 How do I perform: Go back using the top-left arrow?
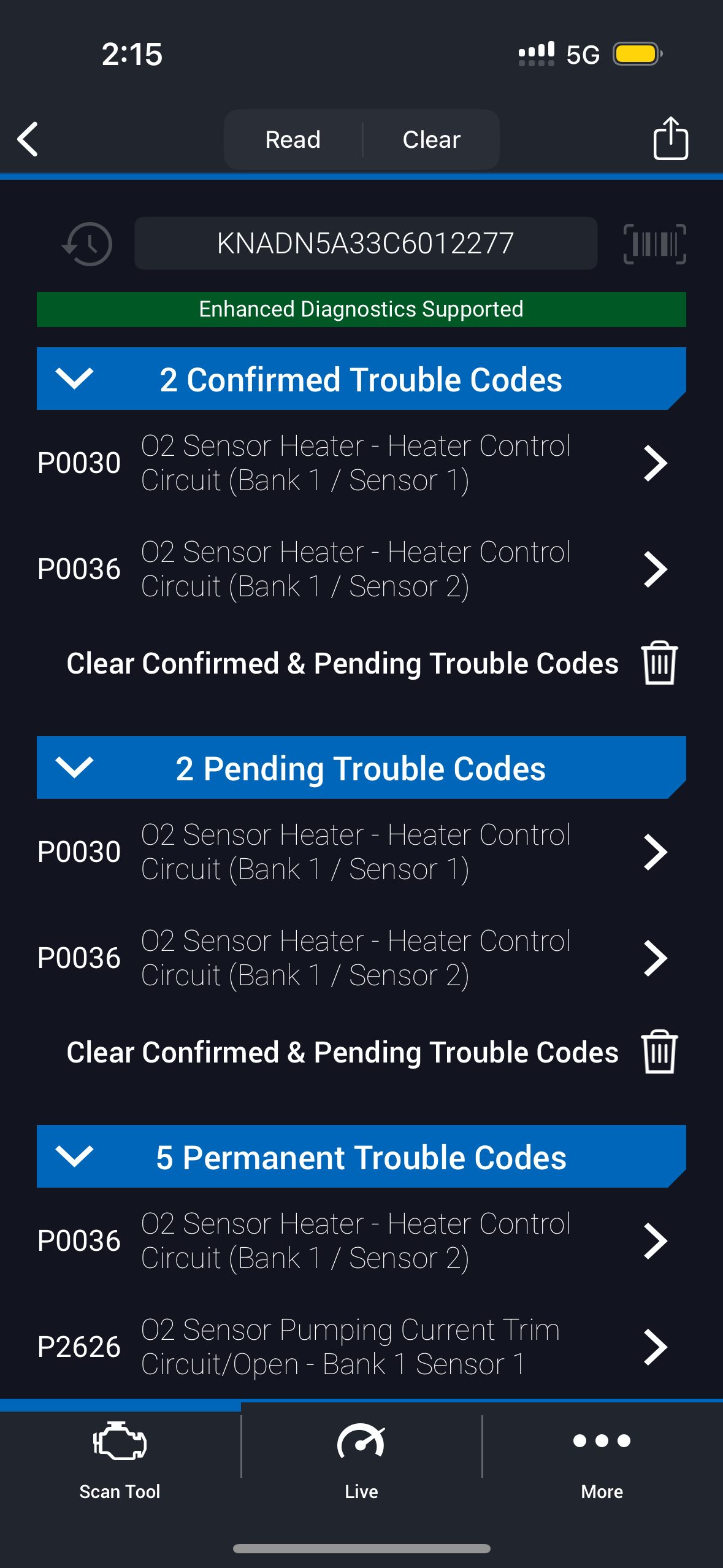pos(28,139)
